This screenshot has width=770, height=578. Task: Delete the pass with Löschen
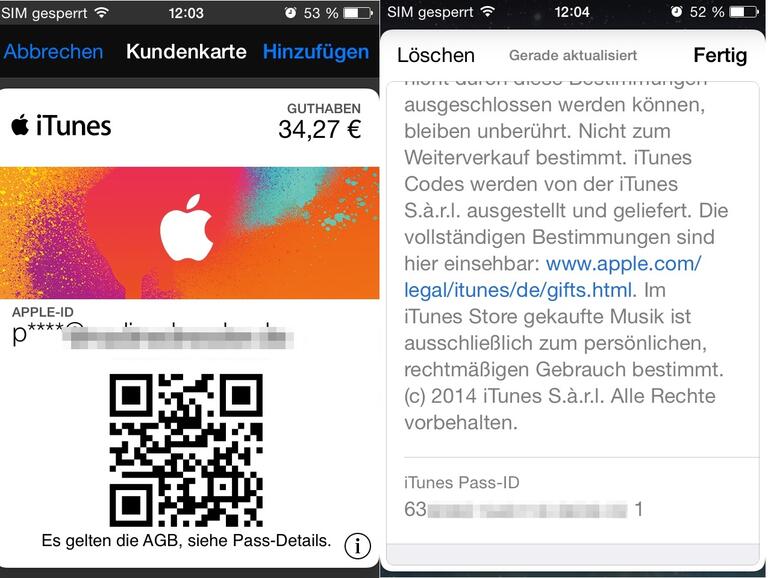tap(435, 55)
